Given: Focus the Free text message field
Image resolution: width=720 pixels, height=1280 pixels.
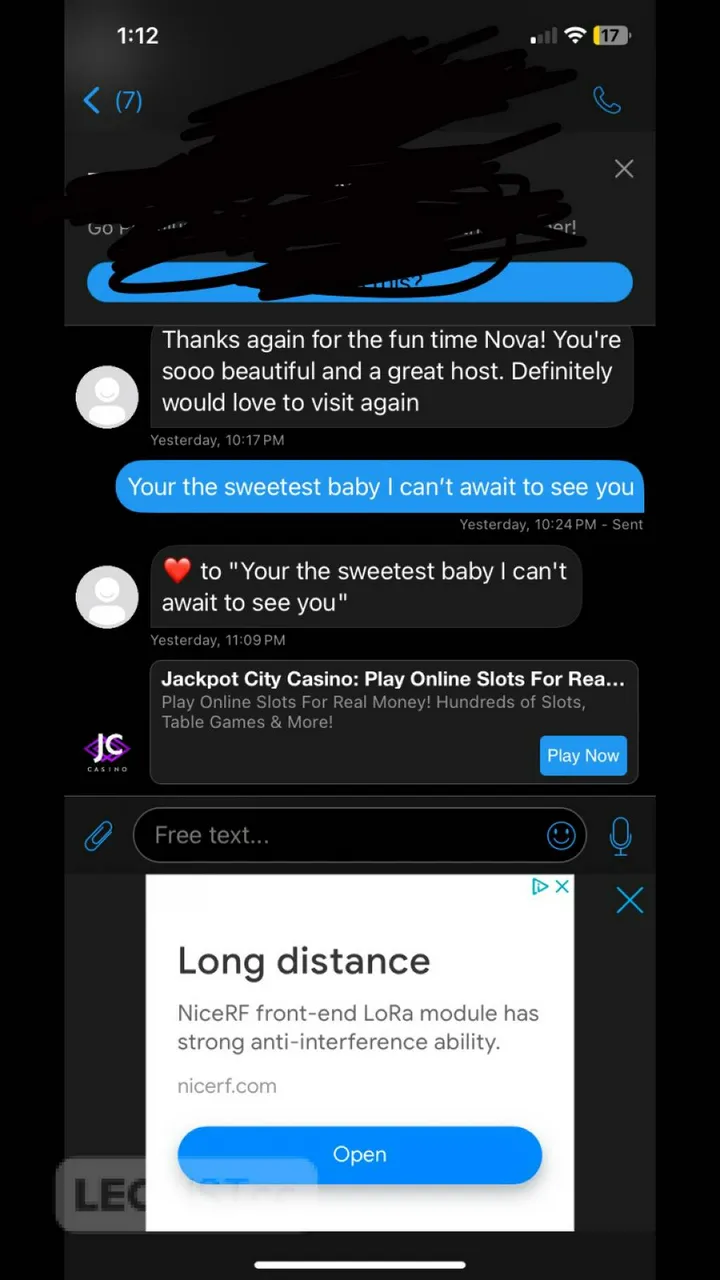Looking at the screenshot, I should point(340,835).
